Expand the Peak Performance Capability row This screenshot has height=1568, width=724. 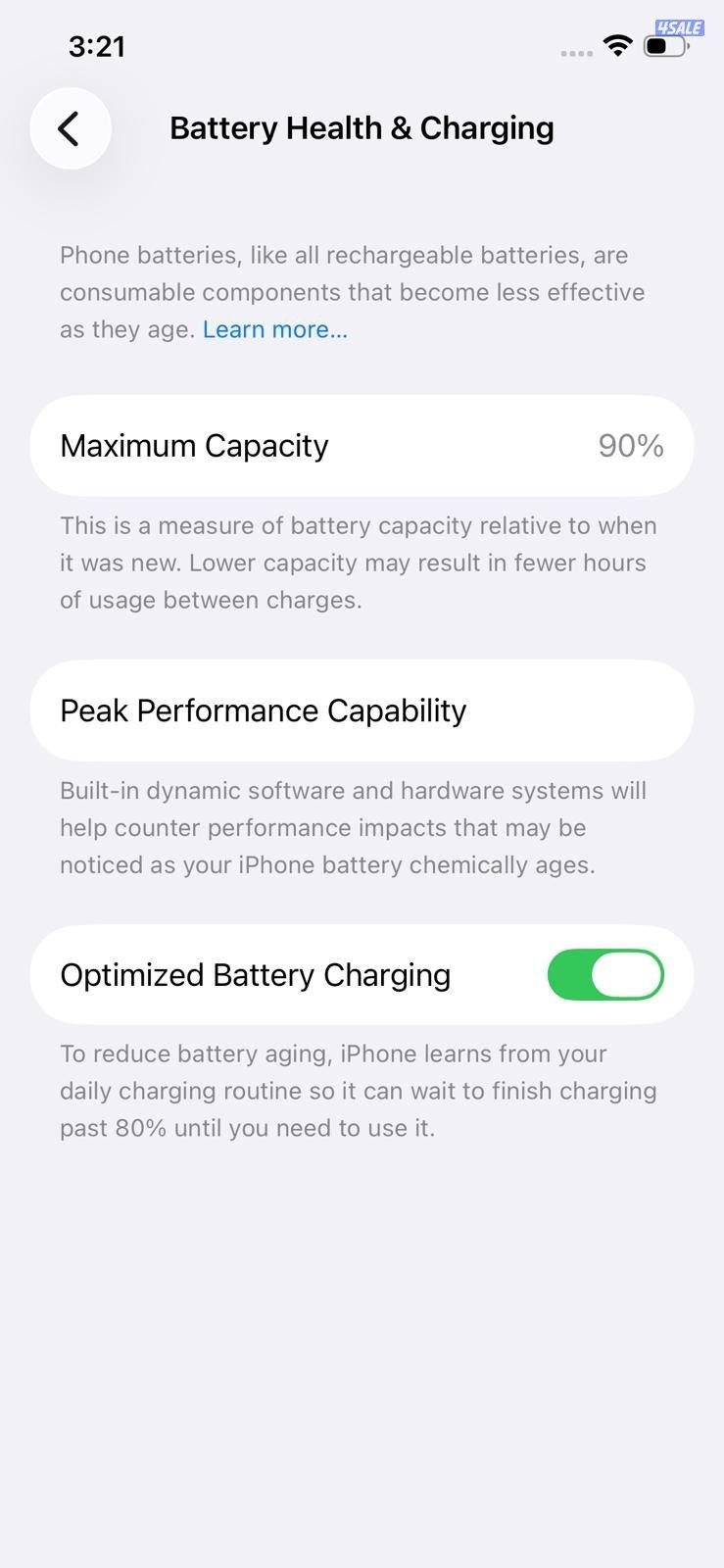362,710
